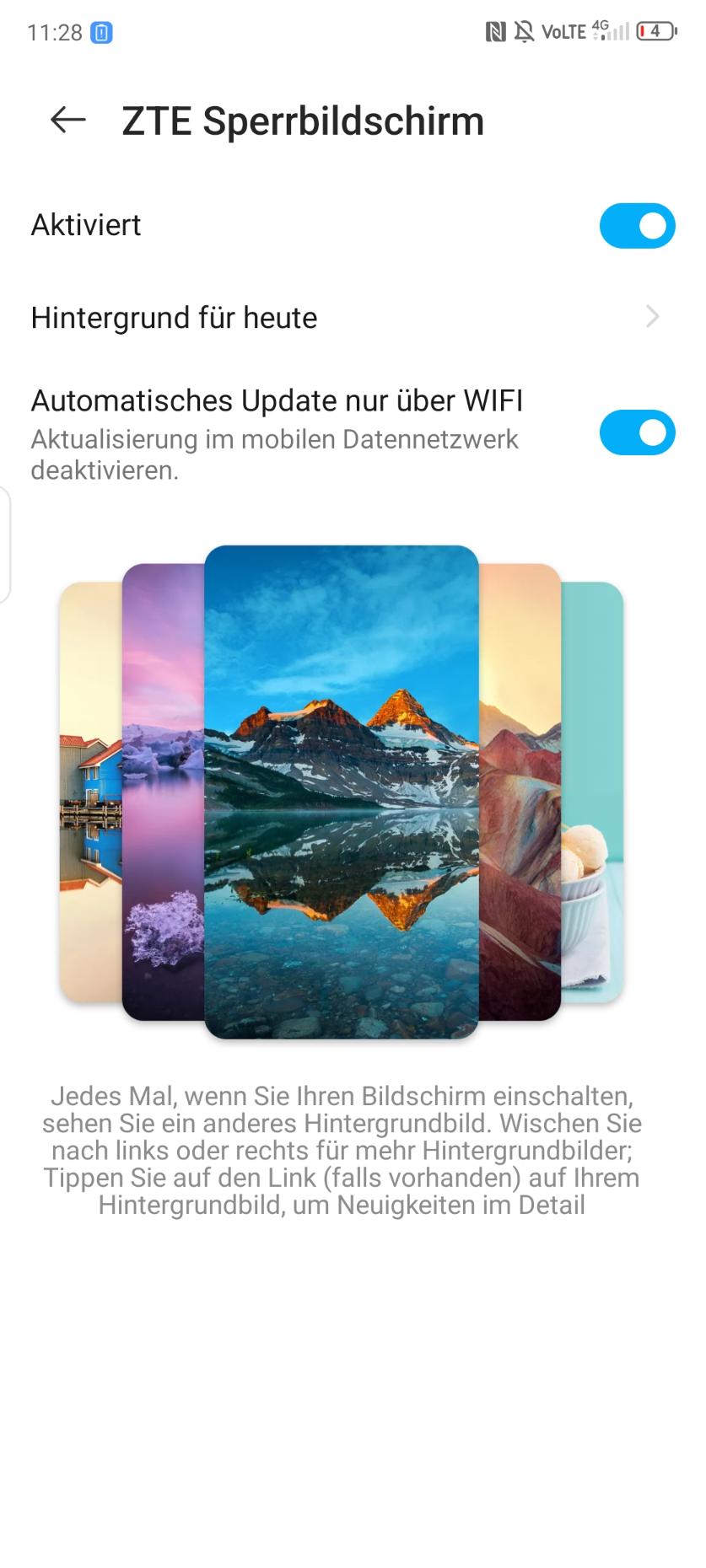Go back using the arrow icon
The height and width of the screenshot is (1568, 706).
coord(68,121)
